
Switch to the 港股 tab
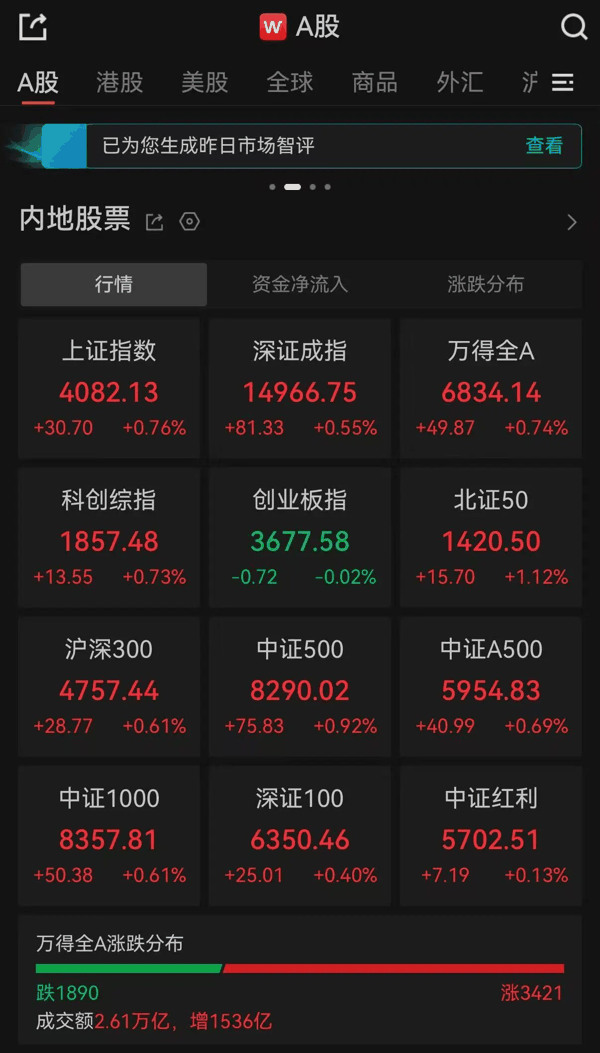click(x=120, y=82)
